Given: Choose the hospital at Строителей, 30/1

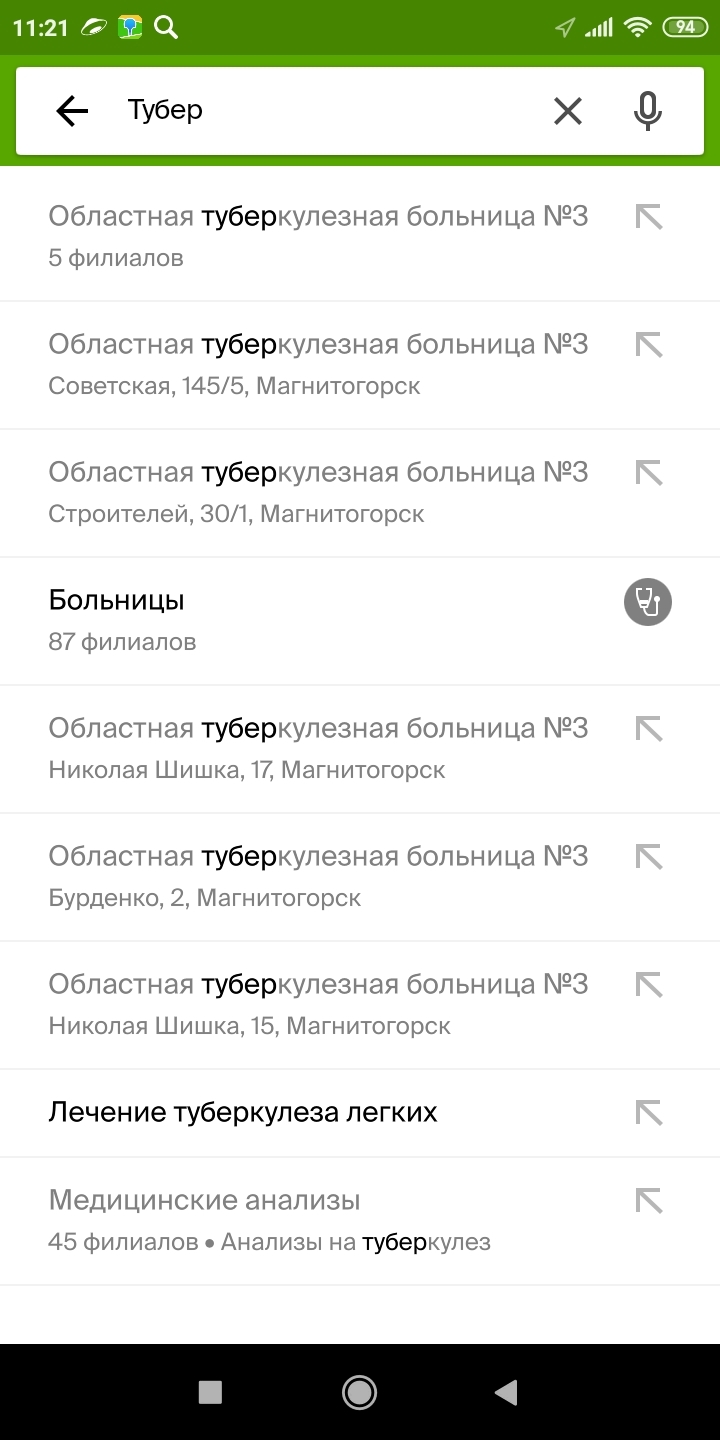Looking at the screenshot, I should [x=318, y=492].
